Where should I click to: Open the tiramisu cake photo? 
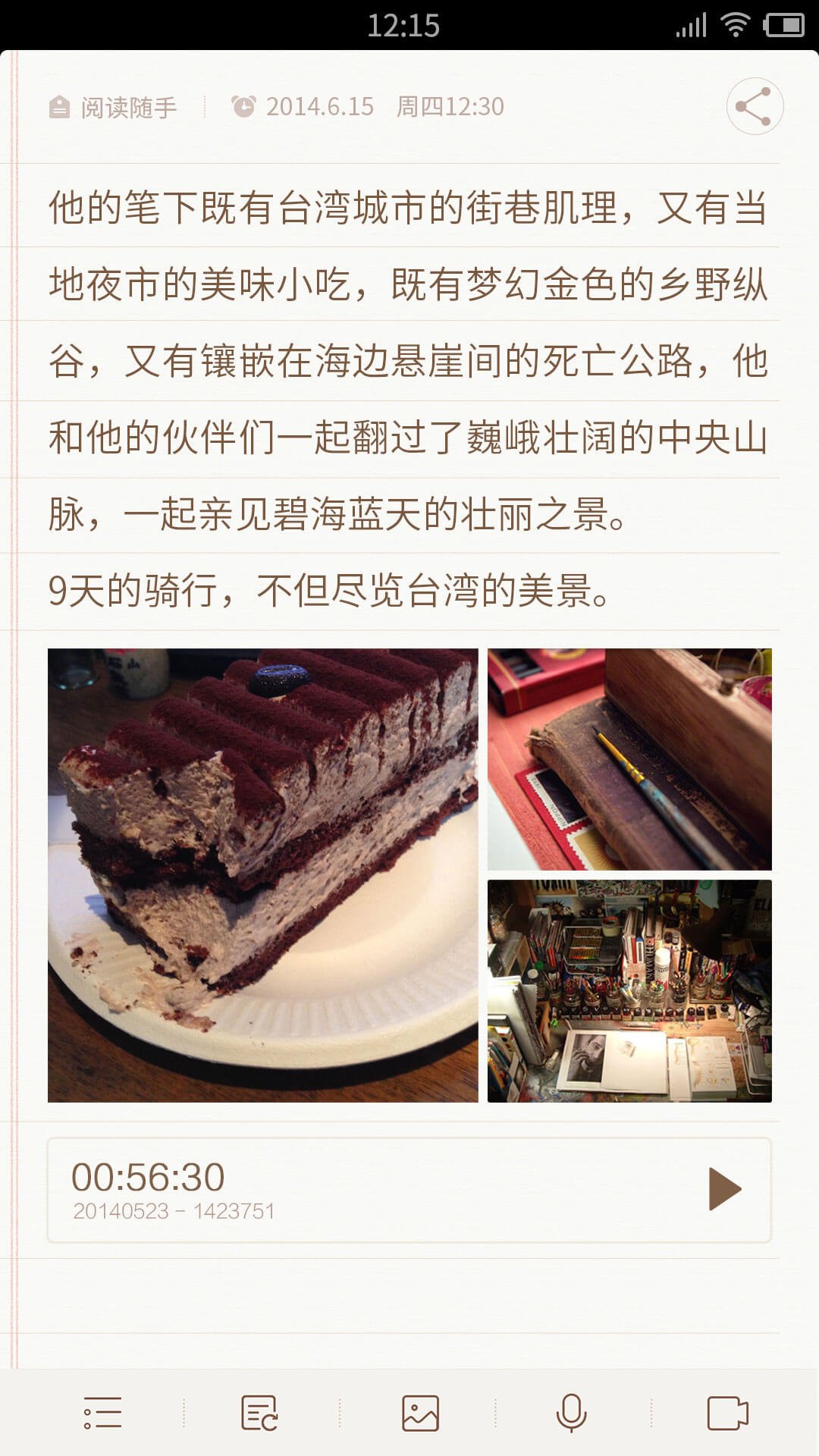coord(262,874)
